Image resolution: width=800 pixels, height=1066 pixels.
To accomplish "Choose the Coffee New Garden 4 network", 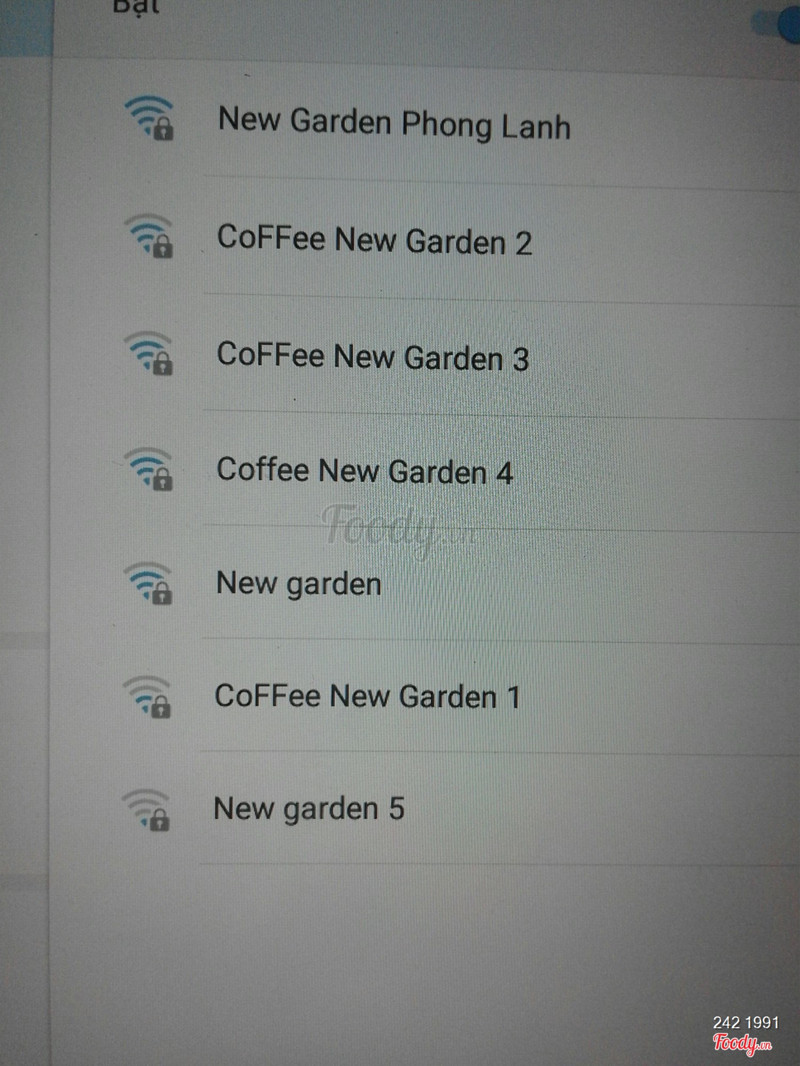I will pos(364,470).
